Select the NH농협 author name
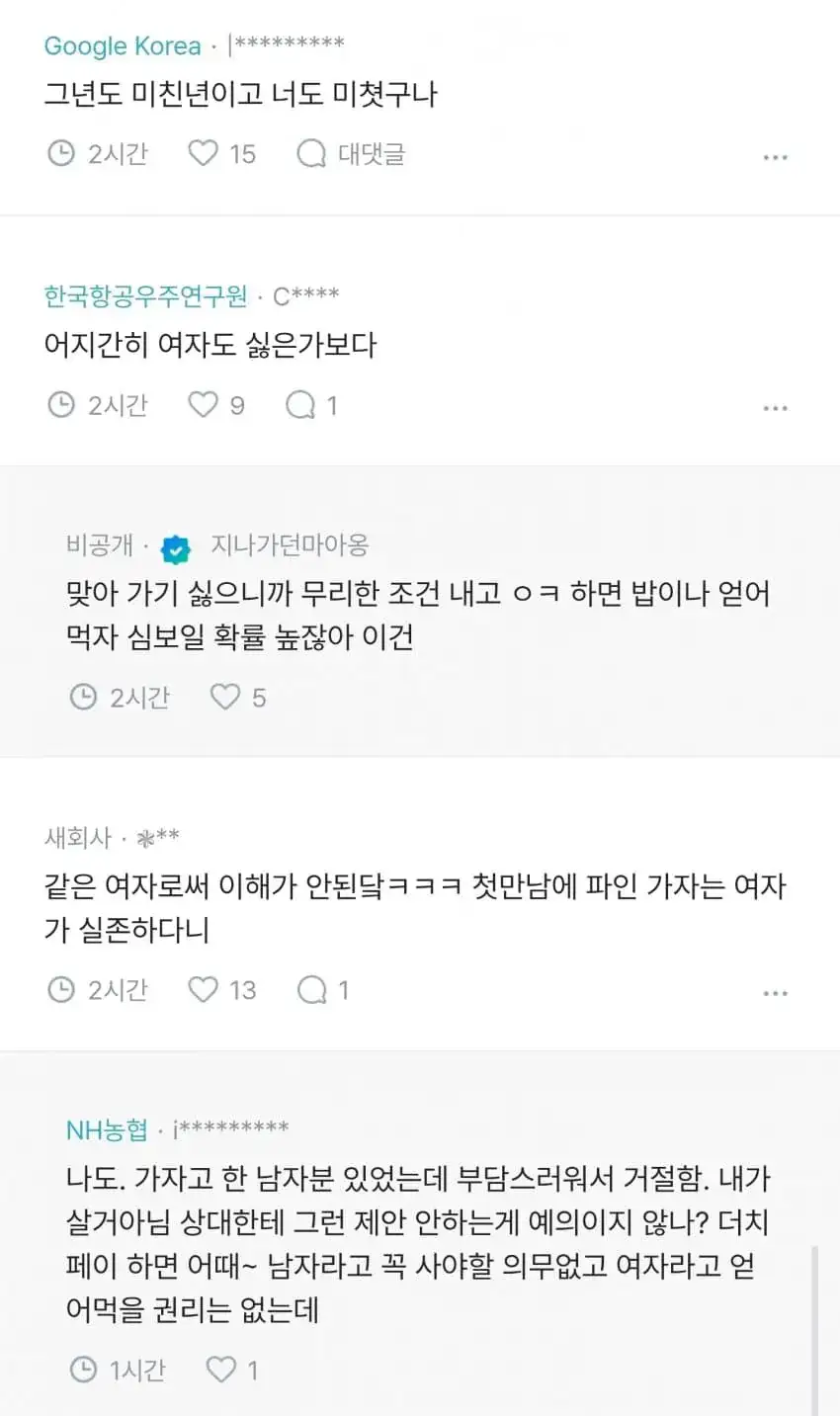This screenshot has height=1416, width=840. tap(104, 1128)
